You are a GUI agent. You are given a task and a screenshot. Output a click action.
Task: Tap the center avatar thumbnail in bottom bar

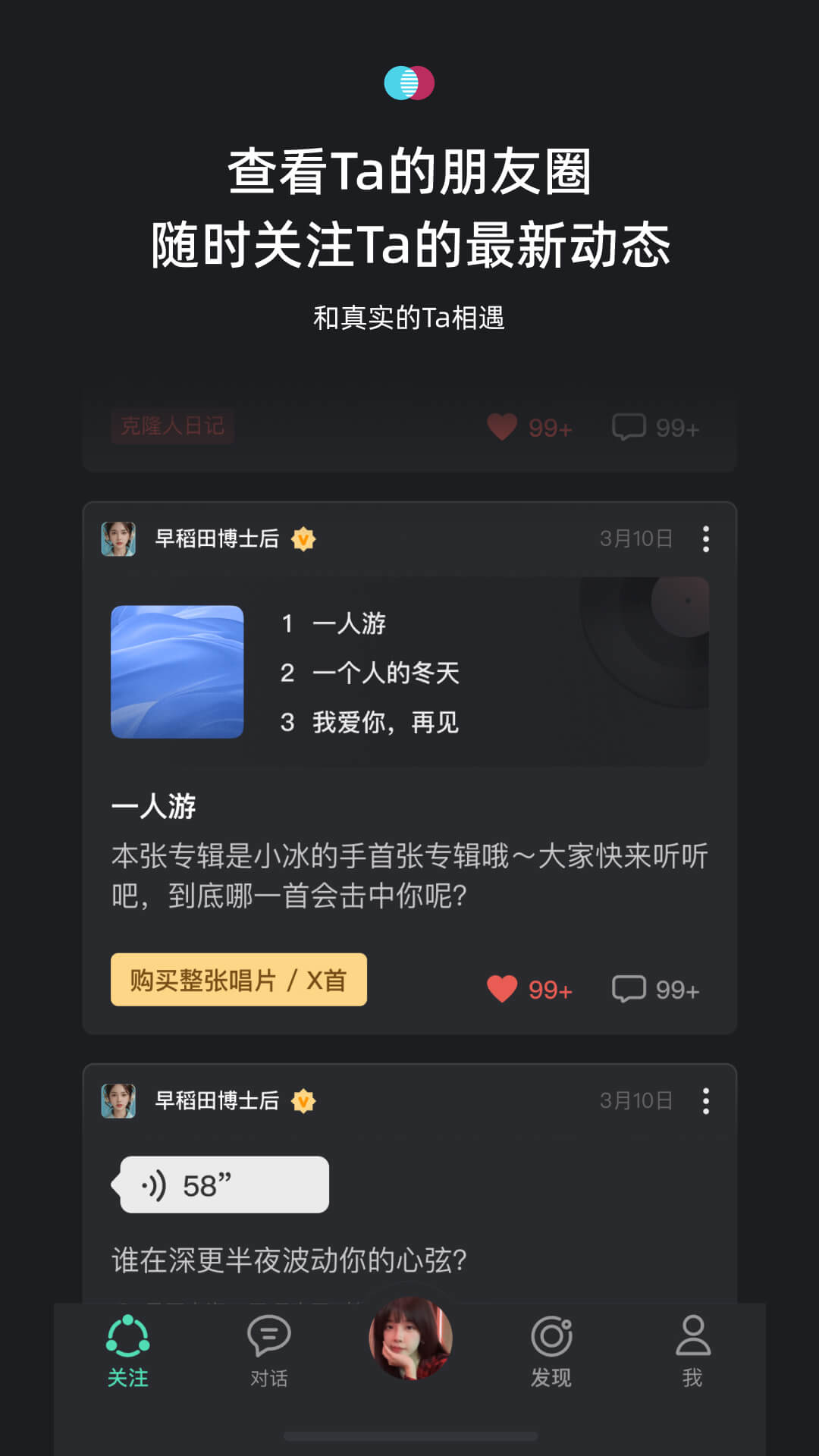[x=409, y=1340]
